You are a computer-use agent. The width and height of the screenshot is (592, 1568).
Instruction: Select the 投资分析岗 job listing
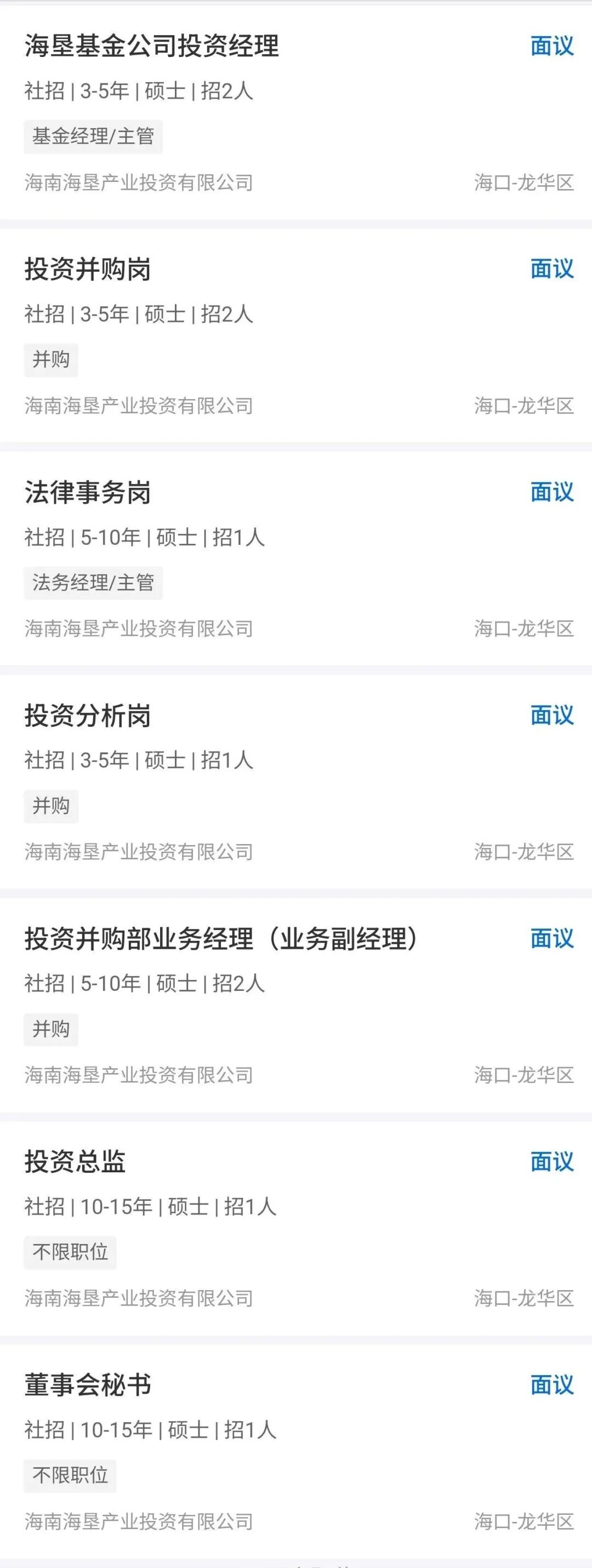coord(88,716)
